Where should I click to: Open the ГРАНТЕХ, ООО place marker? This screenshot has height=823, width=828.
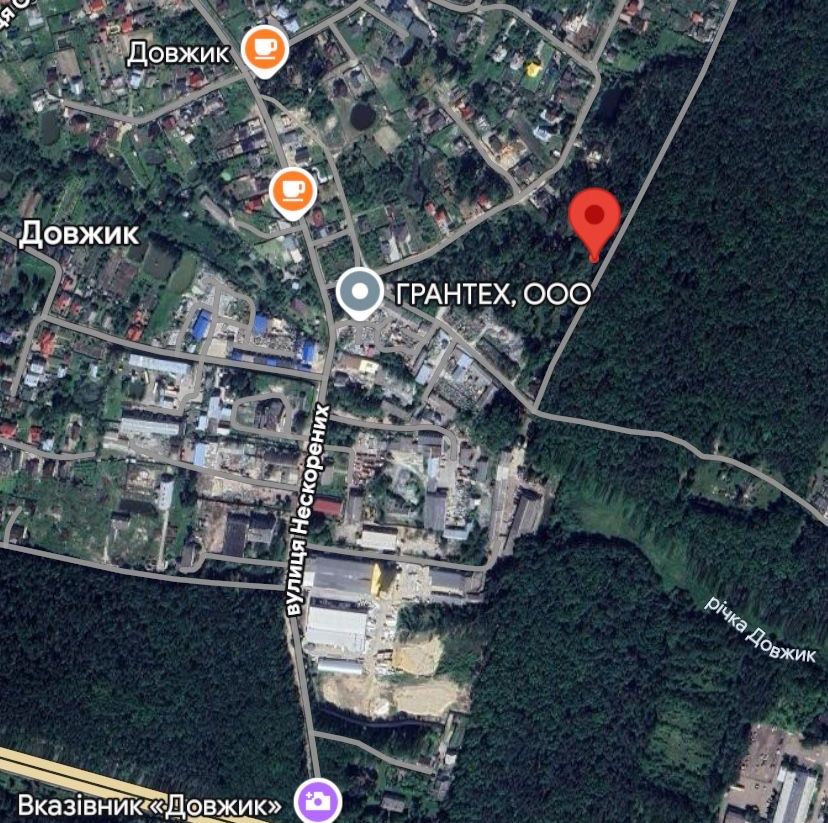(x=359, y=292)
